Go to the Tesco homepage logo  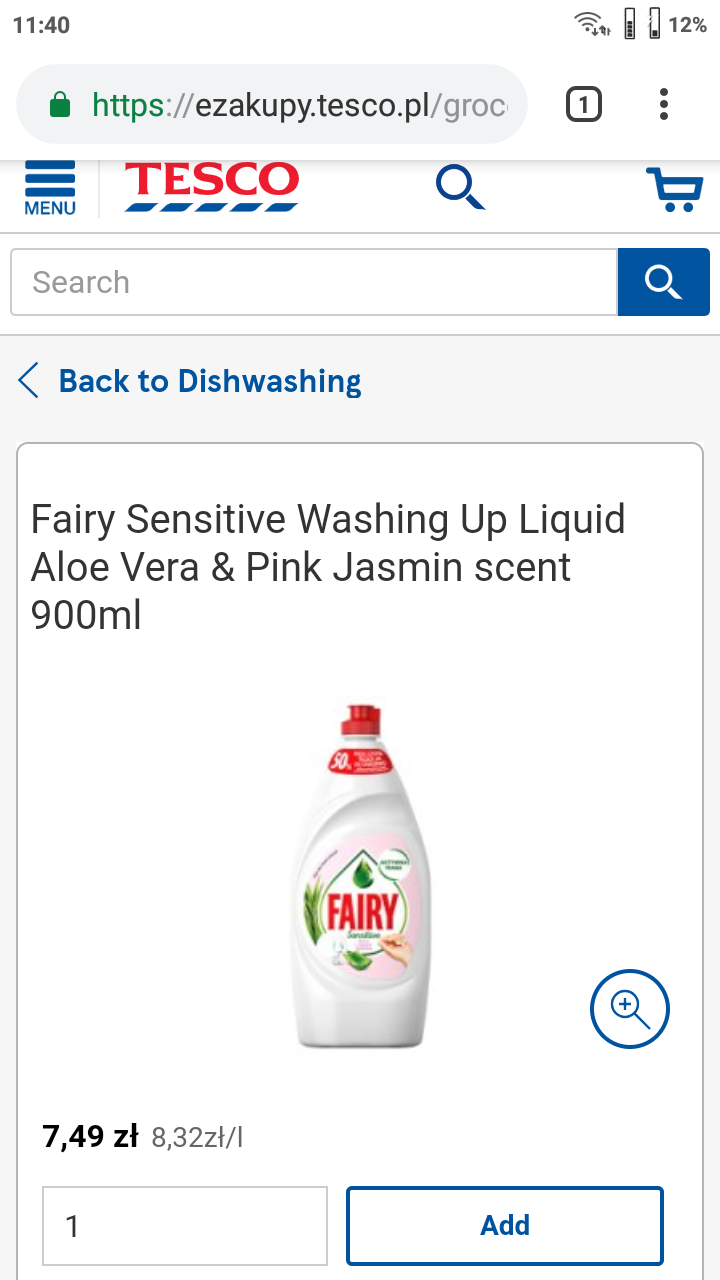click(211, 187)
